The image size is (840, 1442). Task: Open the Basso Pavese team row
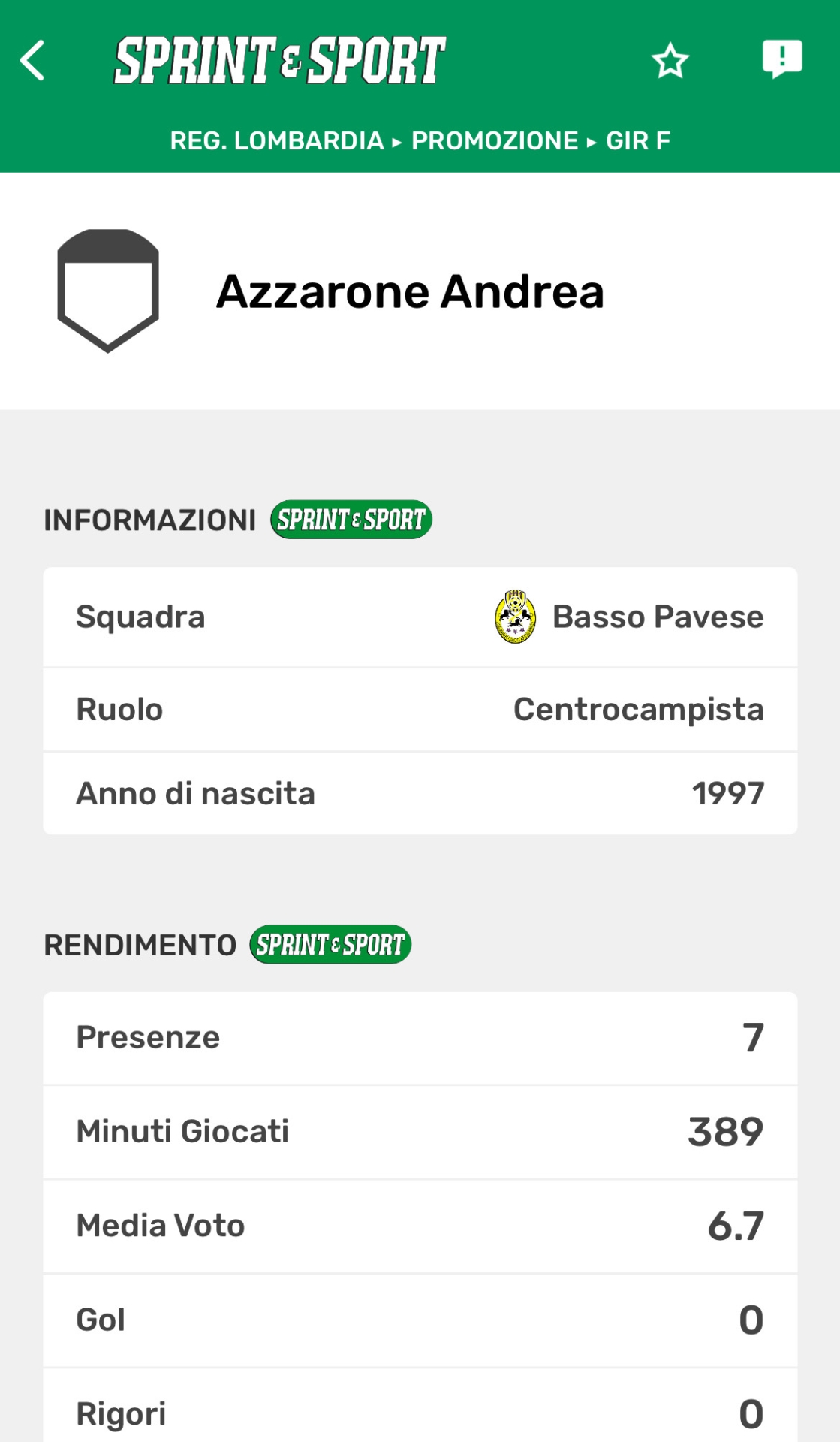coord(420,617)
